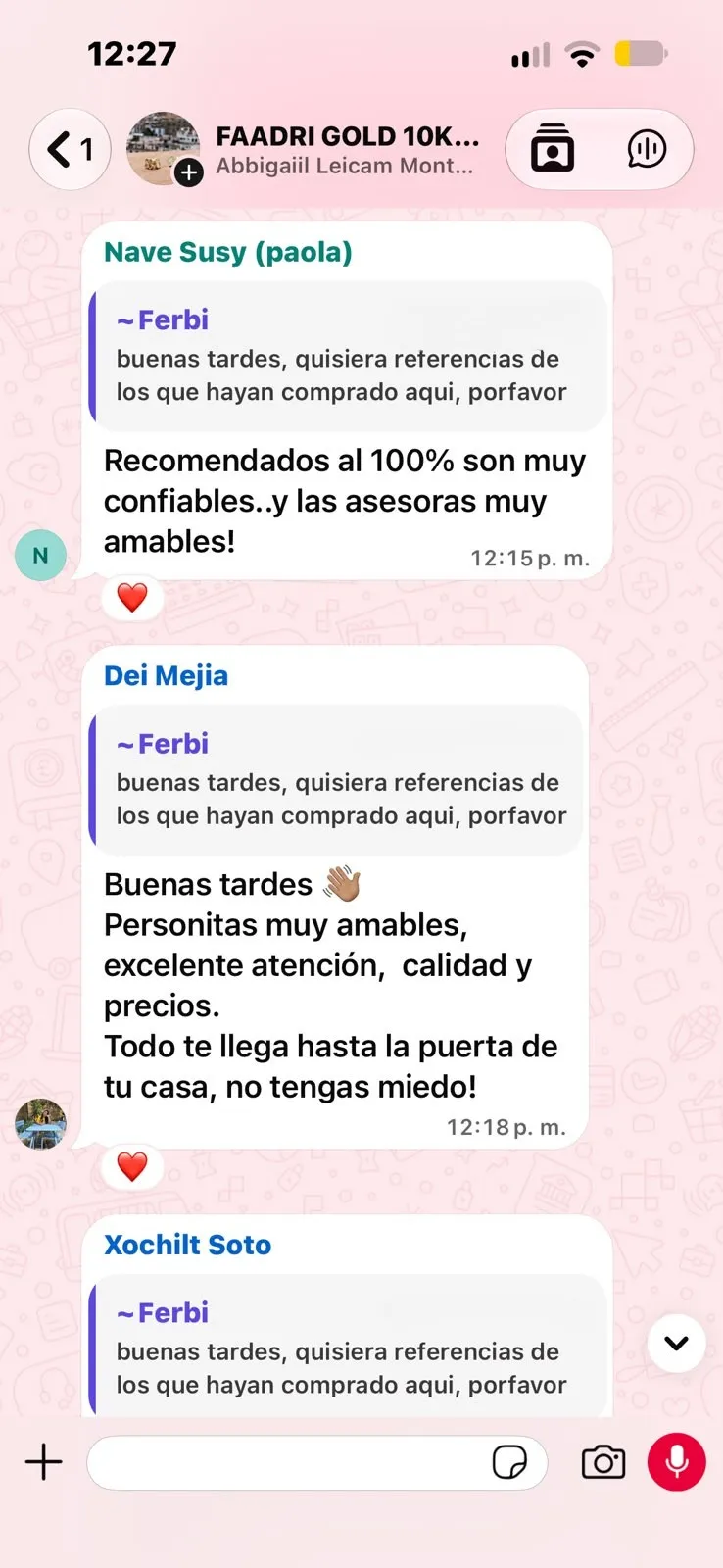Image resolution: width=723 pixels, height=1568 pixels.
Task: Open quoted Ferbi message in Dei Mejia's reply
Action: point(337,781)
